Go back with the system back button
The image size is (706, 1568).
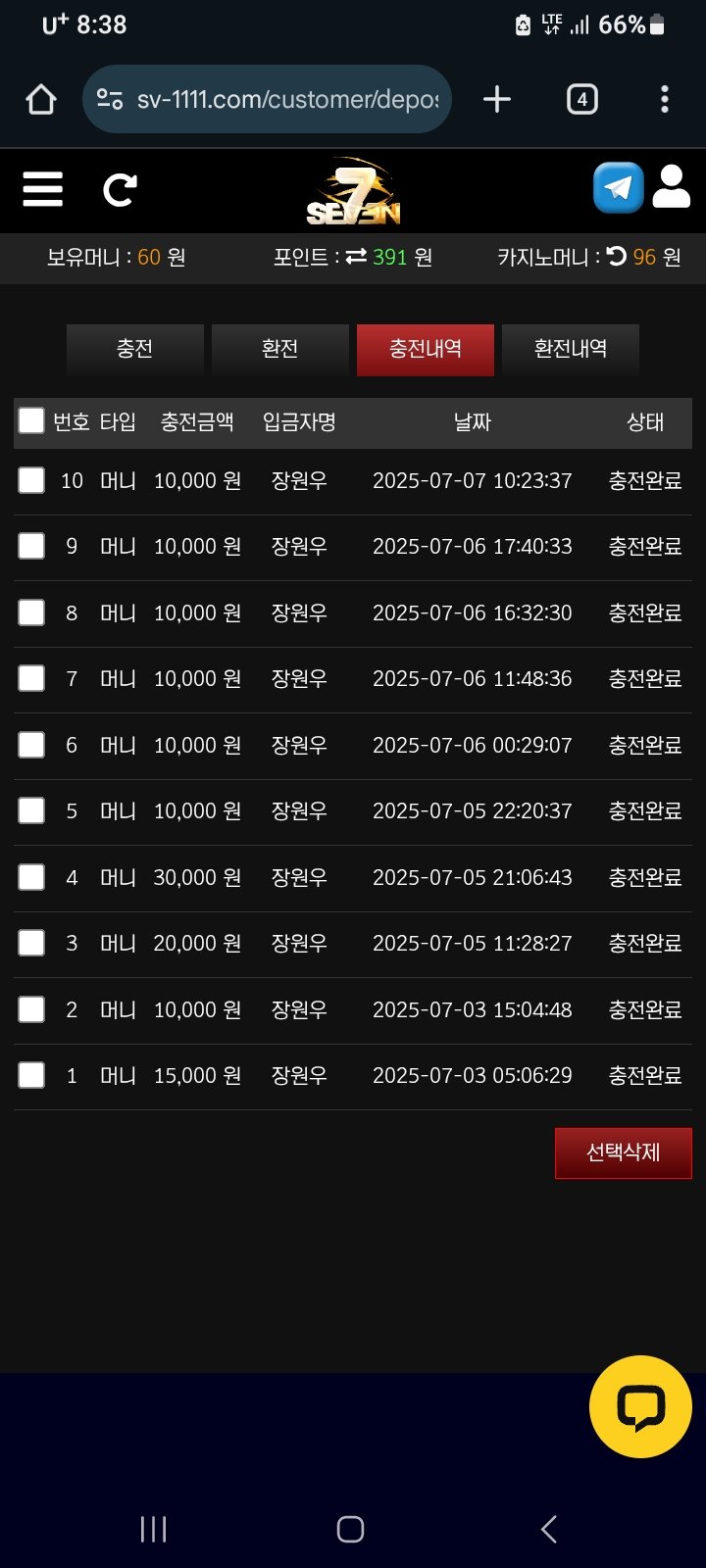pyautogui.click(x=549, y=1529)
